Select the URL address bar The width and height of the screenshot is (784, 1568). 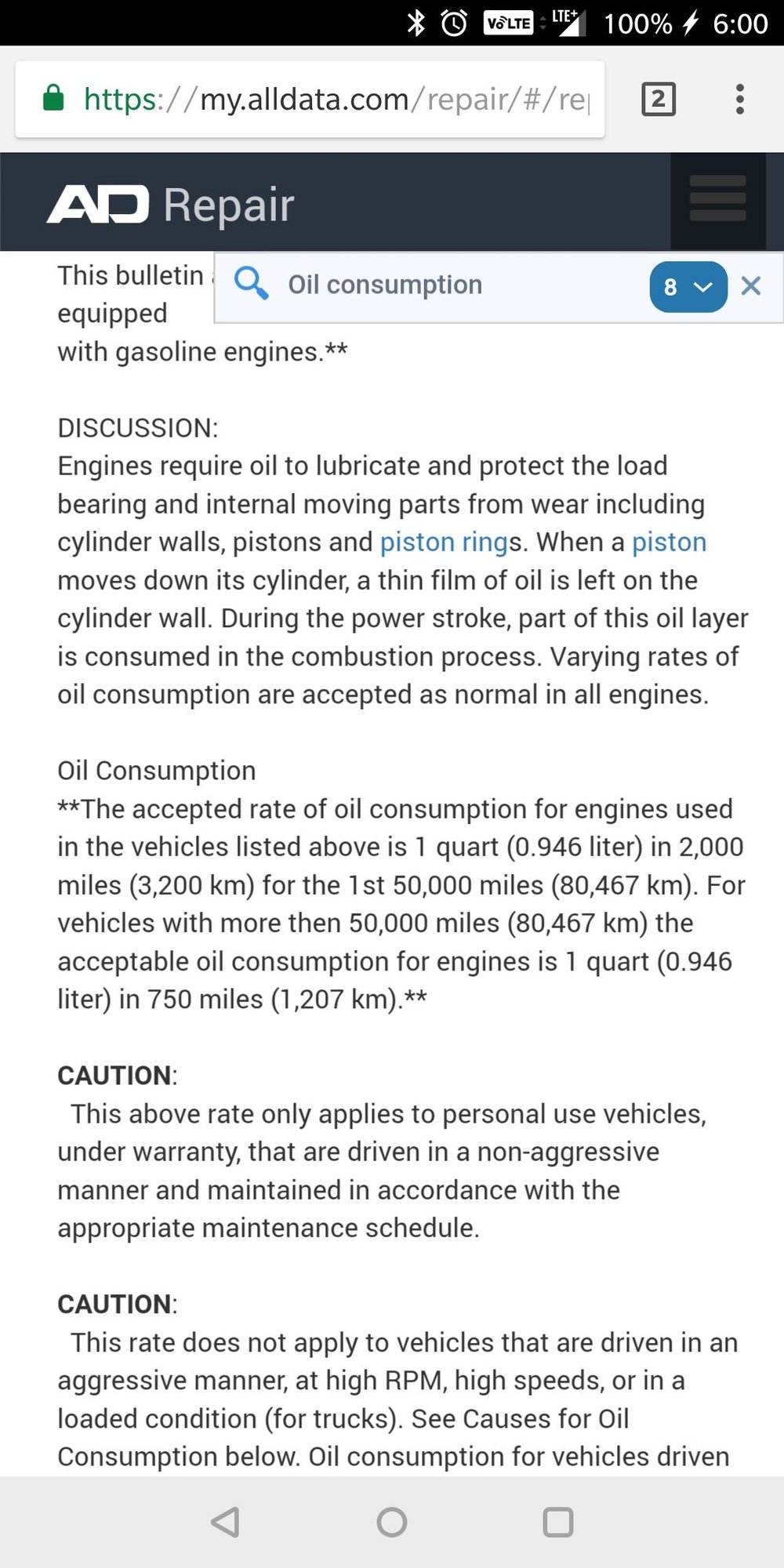pos(314,99)
